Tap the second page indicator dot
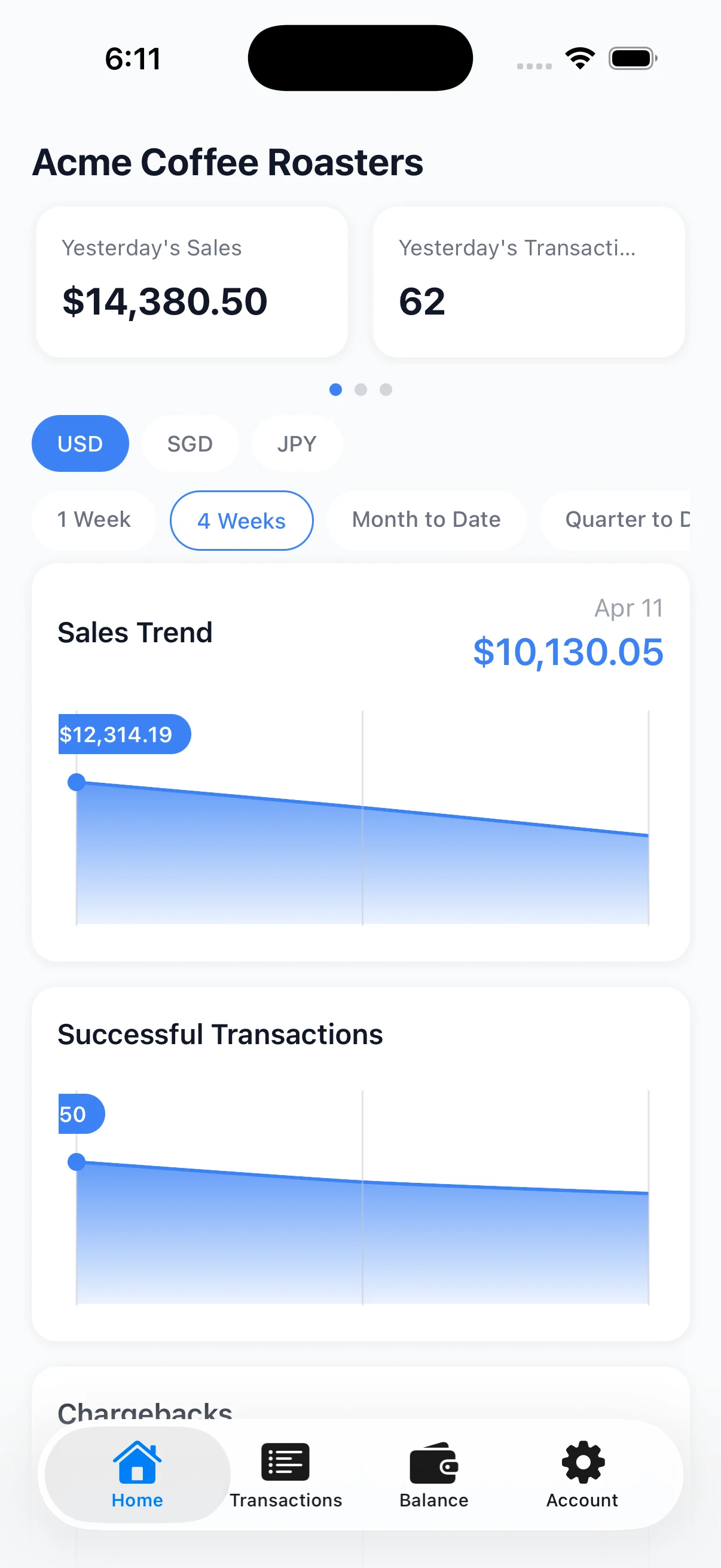 [x=361, y=389]
